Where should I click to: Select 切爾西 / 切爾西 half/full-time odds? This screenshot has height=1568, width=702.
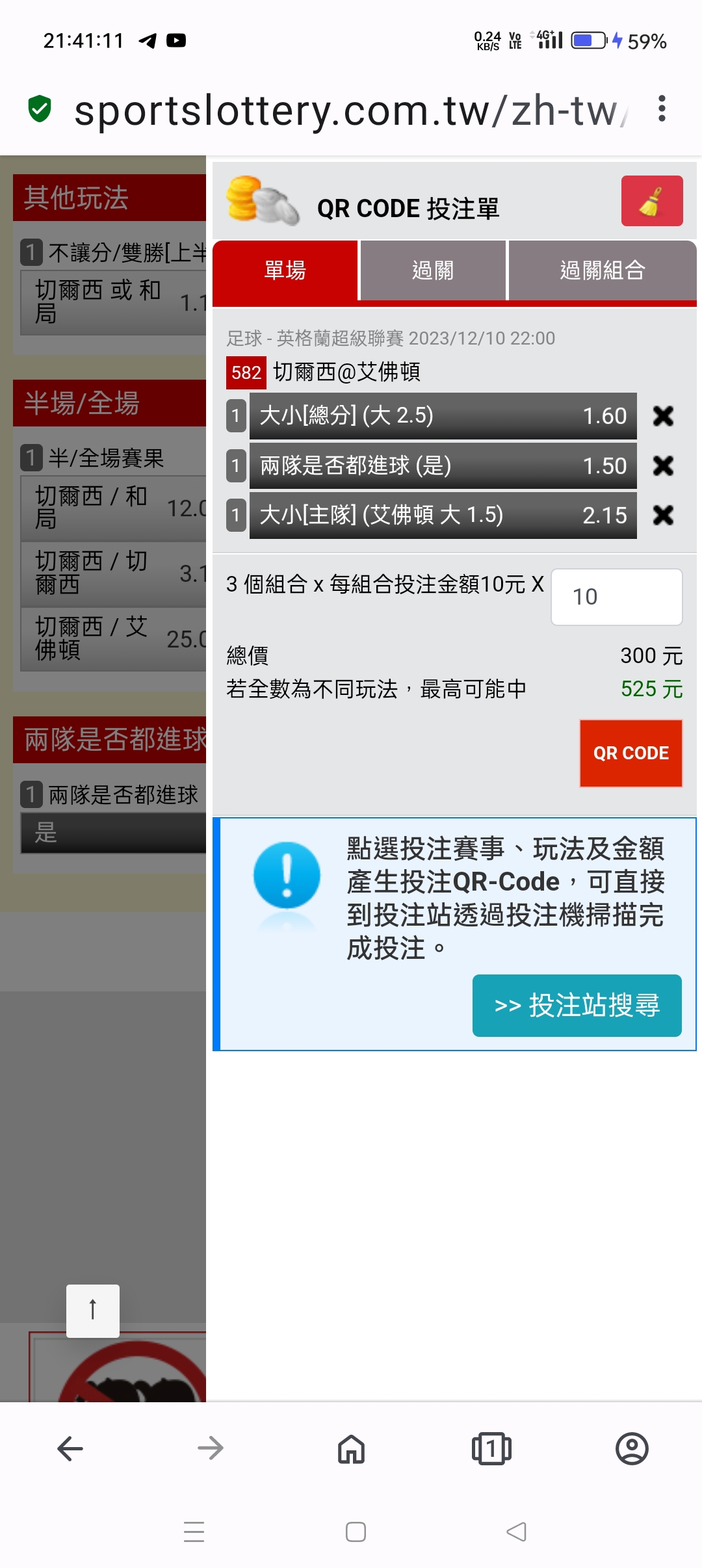click(x=114, y=573)
